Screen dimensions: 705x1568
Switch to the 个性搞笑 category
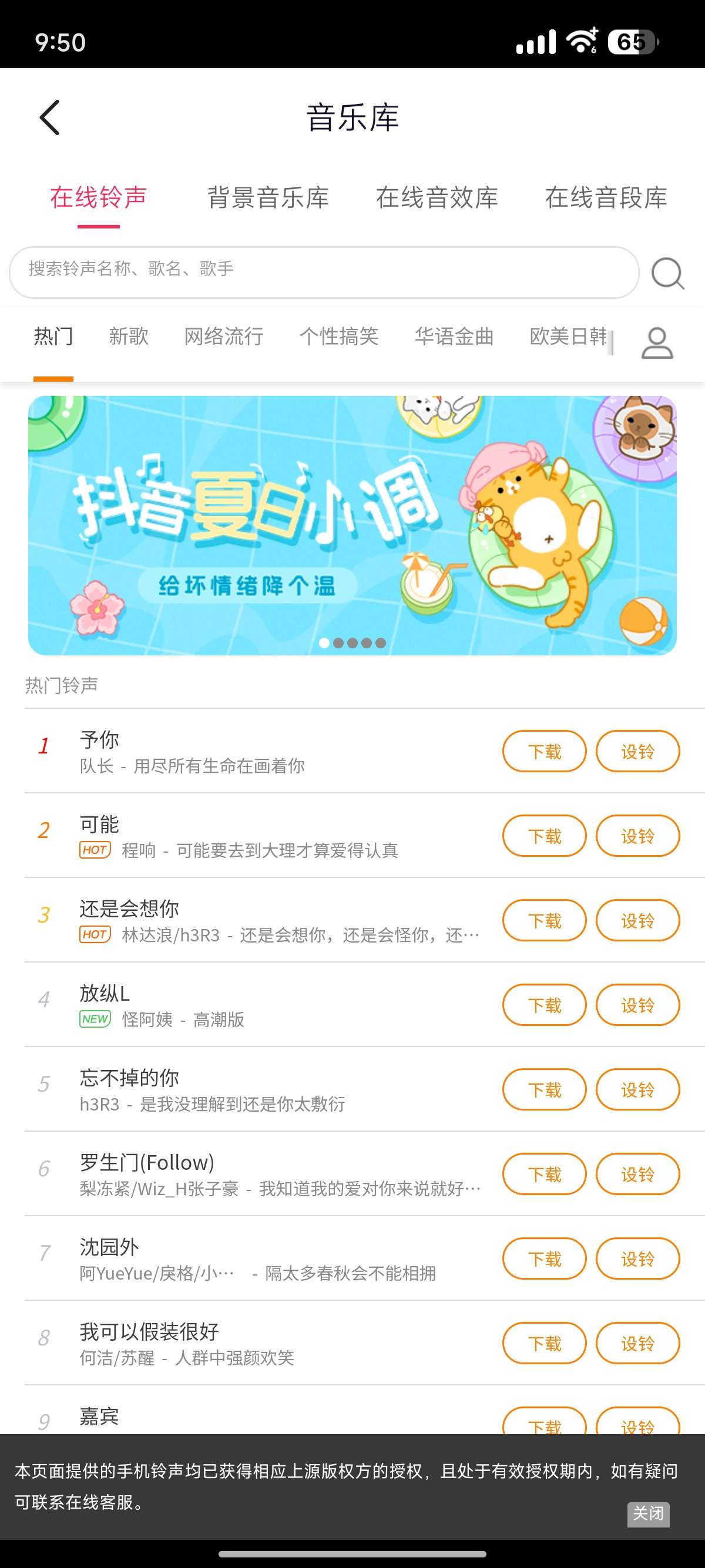click(x=338, y=336)
